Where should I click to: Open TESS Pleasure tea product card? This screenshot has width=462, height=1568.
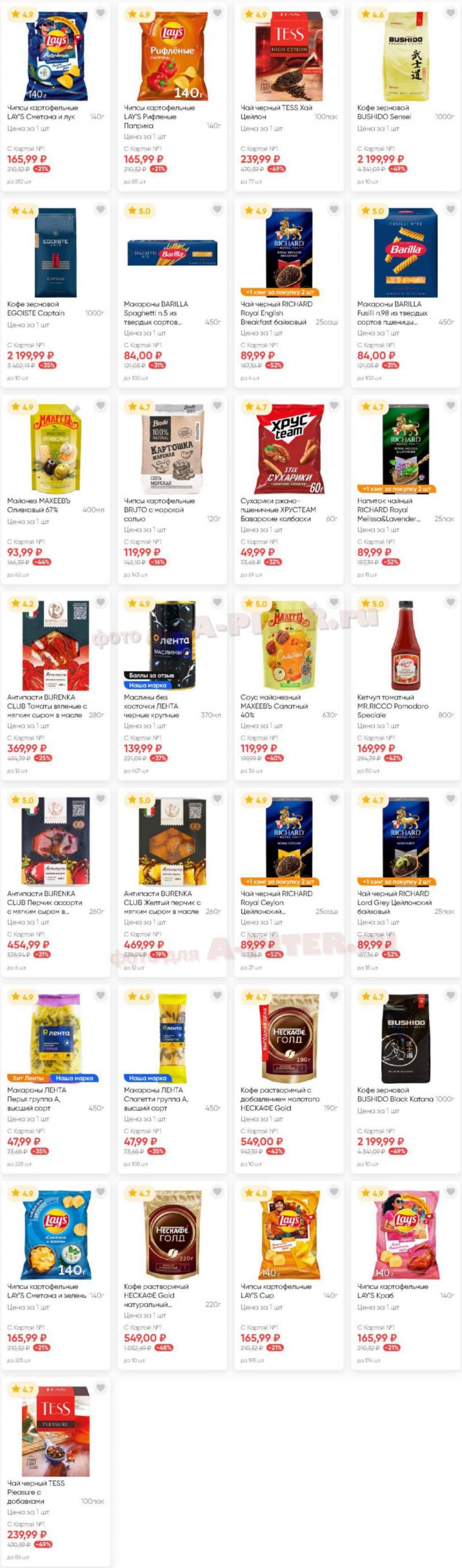click(x=55, y=1432)
